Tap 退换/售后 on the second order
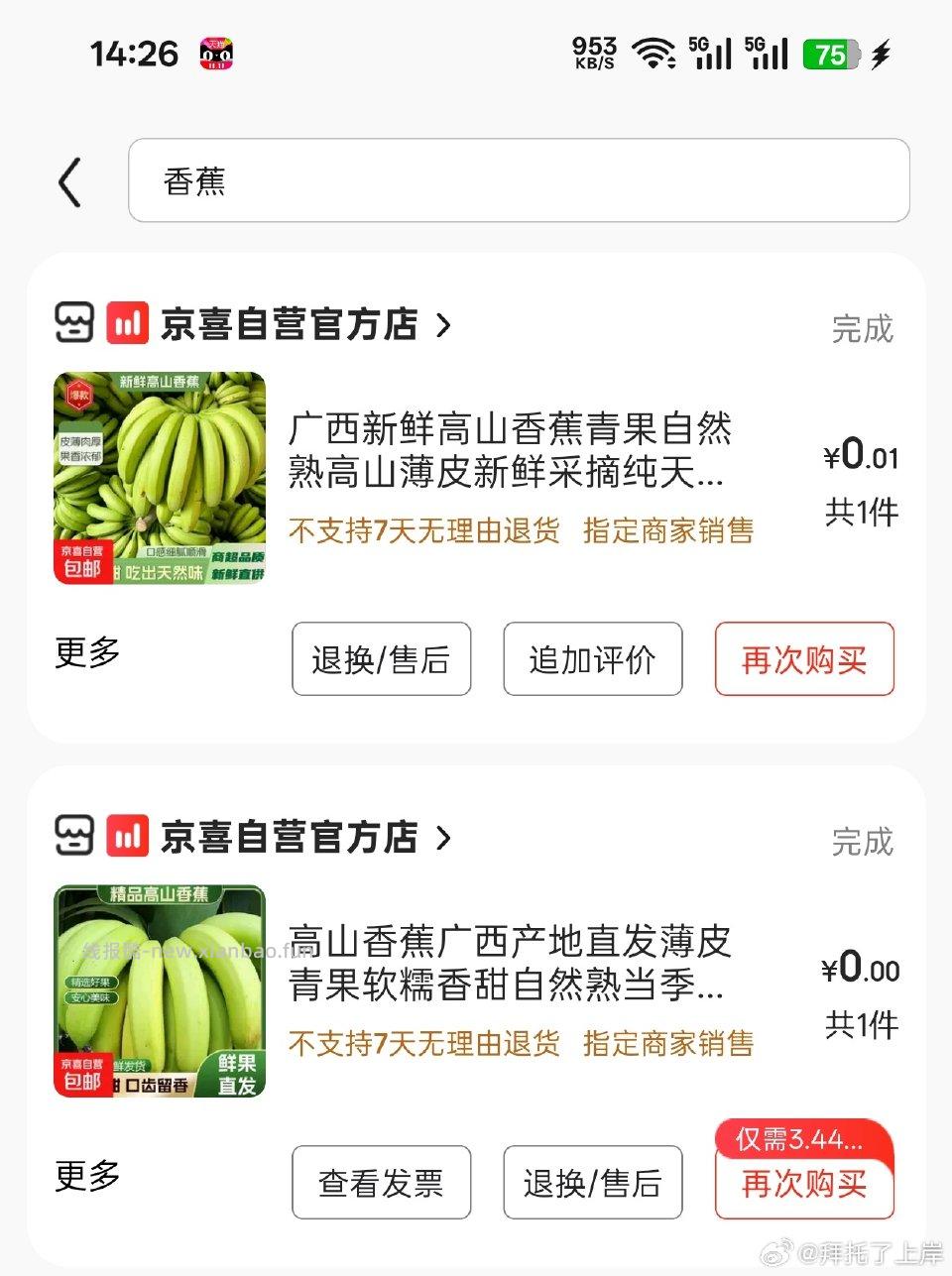 tap(593, 1182)
